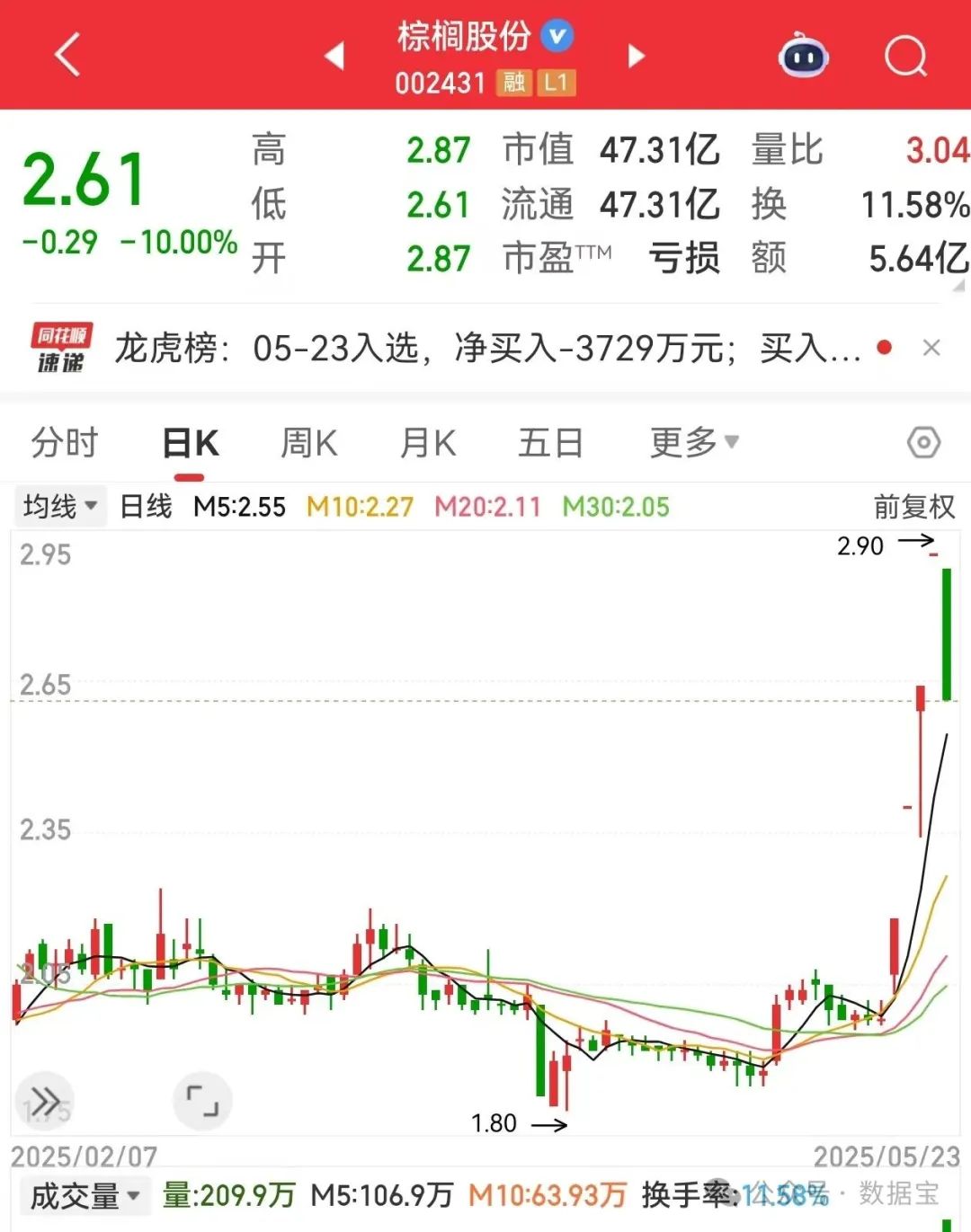Switch to the previous stock

pyautogui.click(x=334, y=56)
